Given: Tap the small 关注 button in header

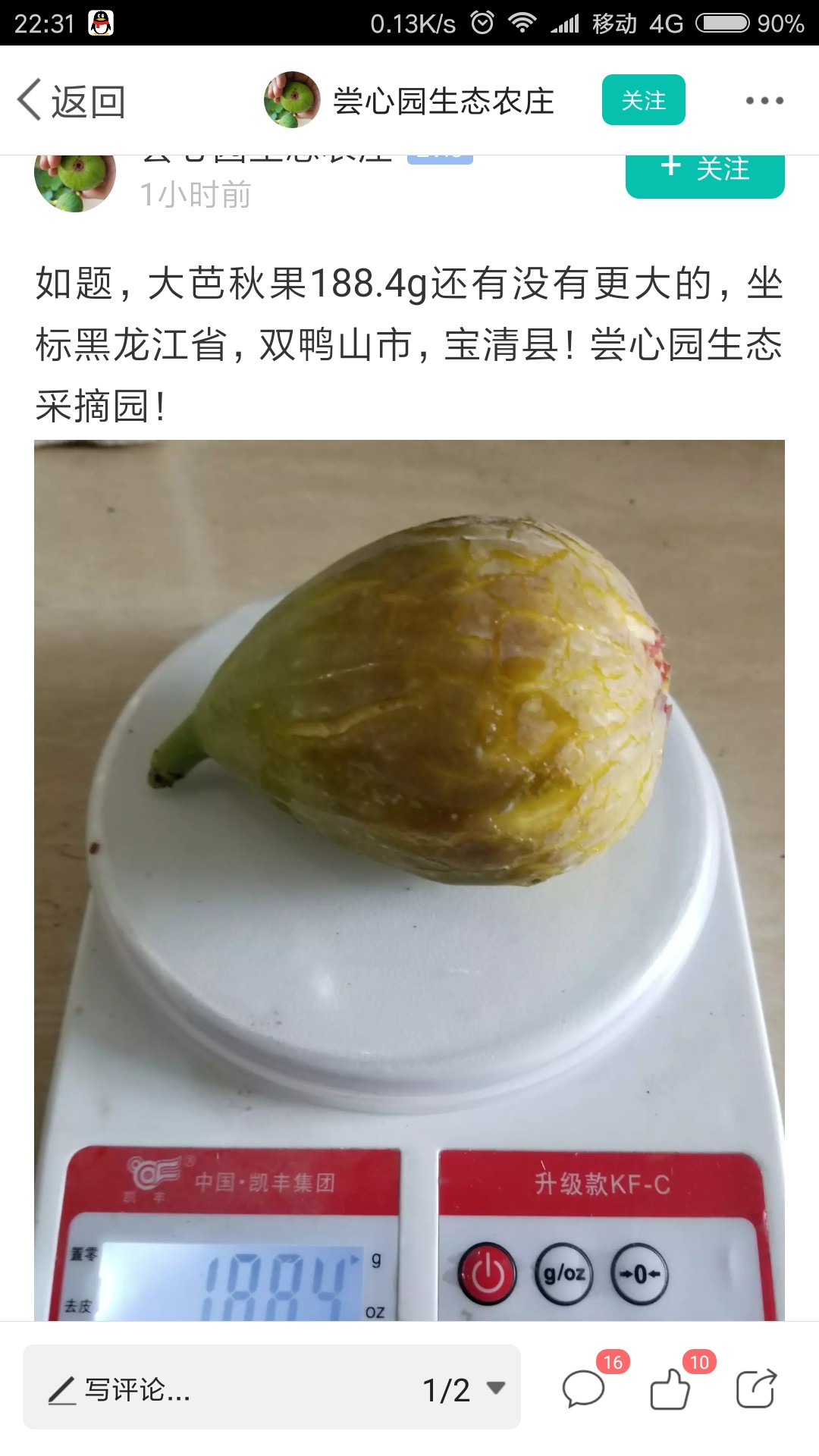Looking at the screenshot, I should pyautogui.click(x=643, y=100).
